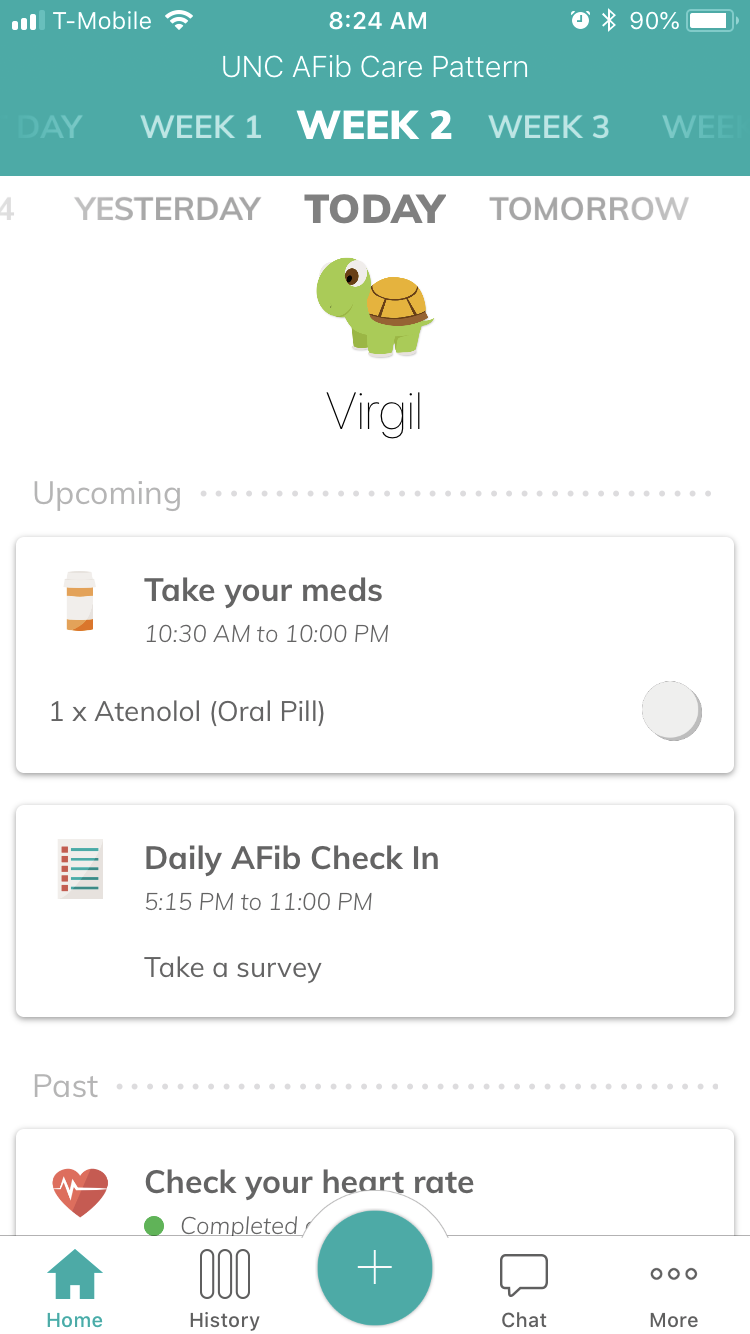
Task: Mark Atenolol pill as taken
Action: [x=671, y=711]
